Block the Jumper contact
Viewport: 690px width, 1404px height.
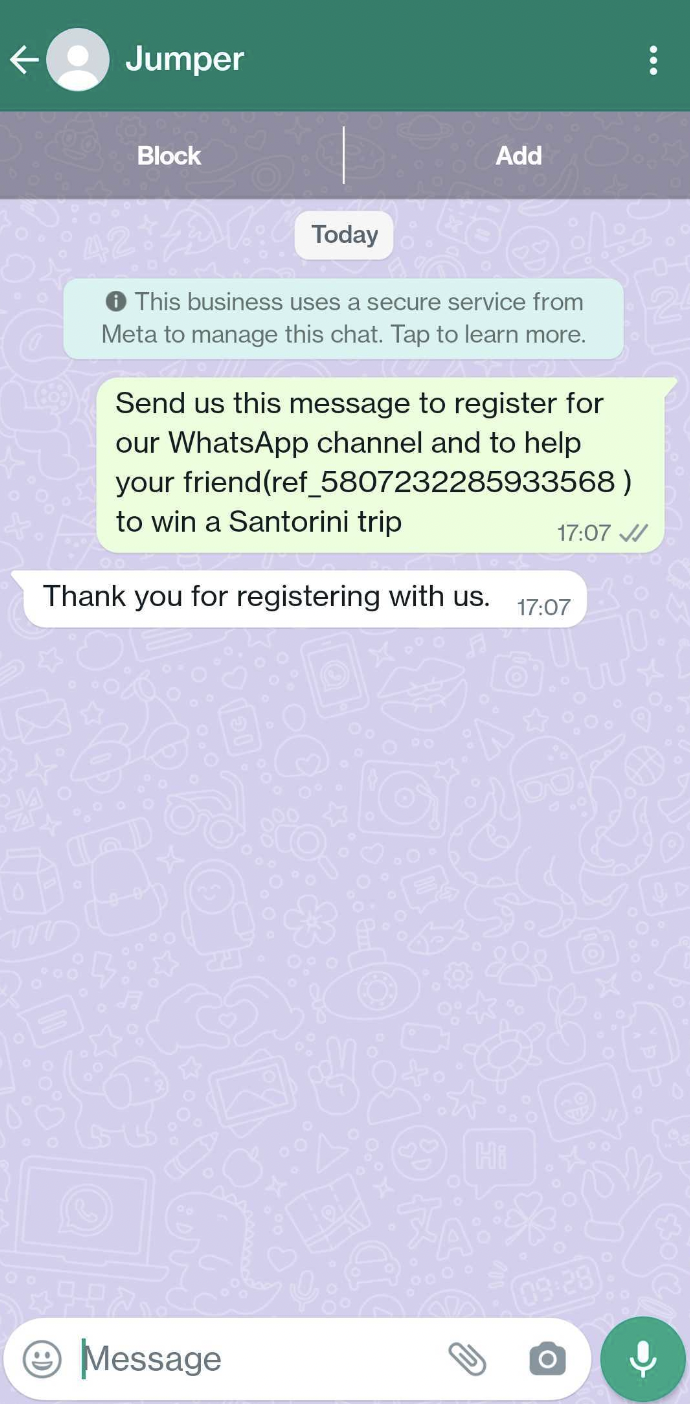pyautogui.click(x=169, y=155)
